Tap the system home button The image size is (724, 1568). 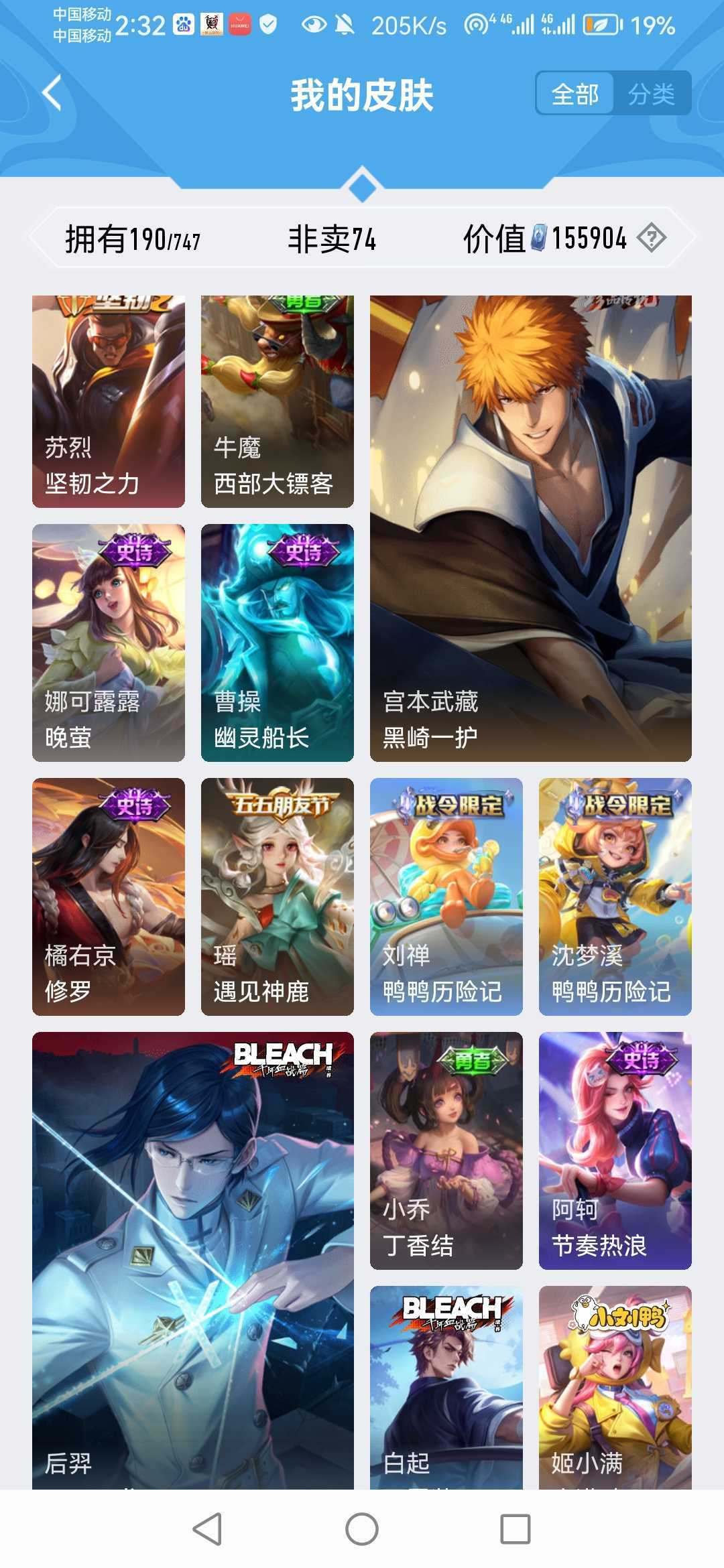[362, 1529]
